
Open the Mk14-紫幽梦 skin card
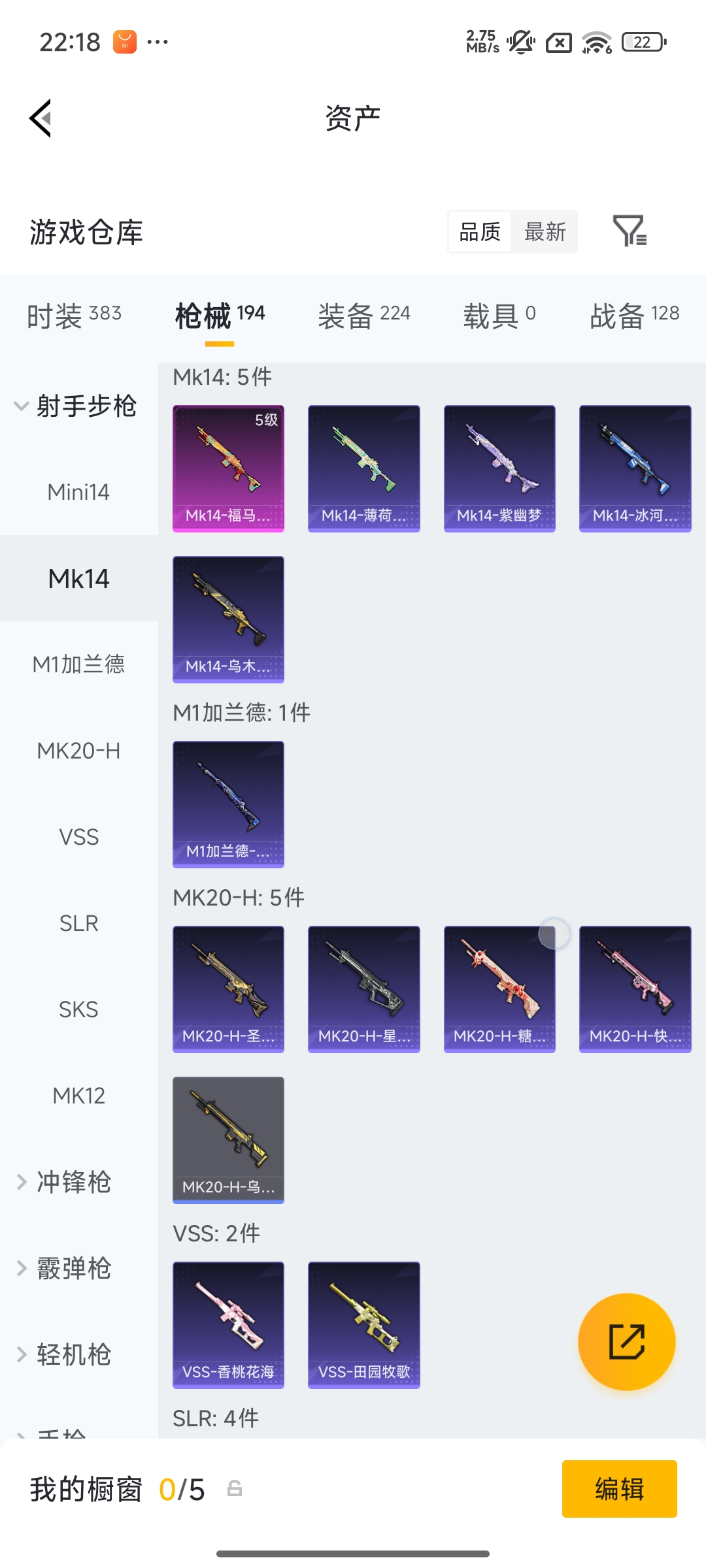tap(499, 468)
